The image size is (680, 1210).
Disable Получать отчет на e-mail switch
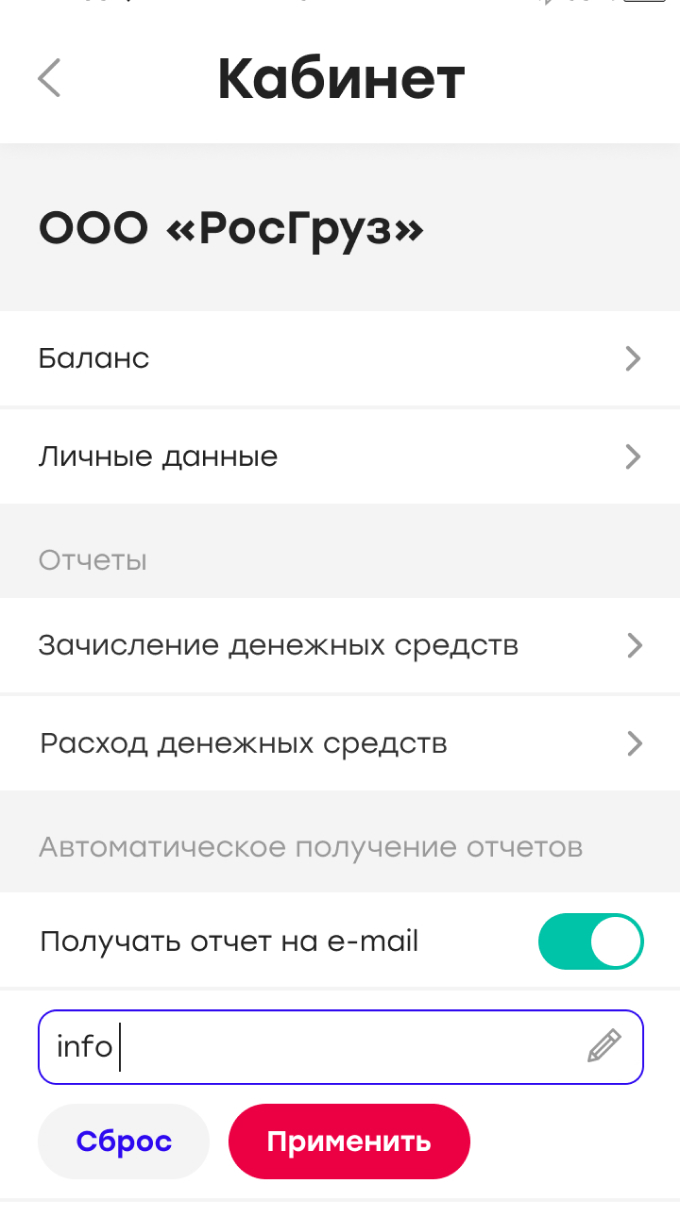[x=590, y=941]
